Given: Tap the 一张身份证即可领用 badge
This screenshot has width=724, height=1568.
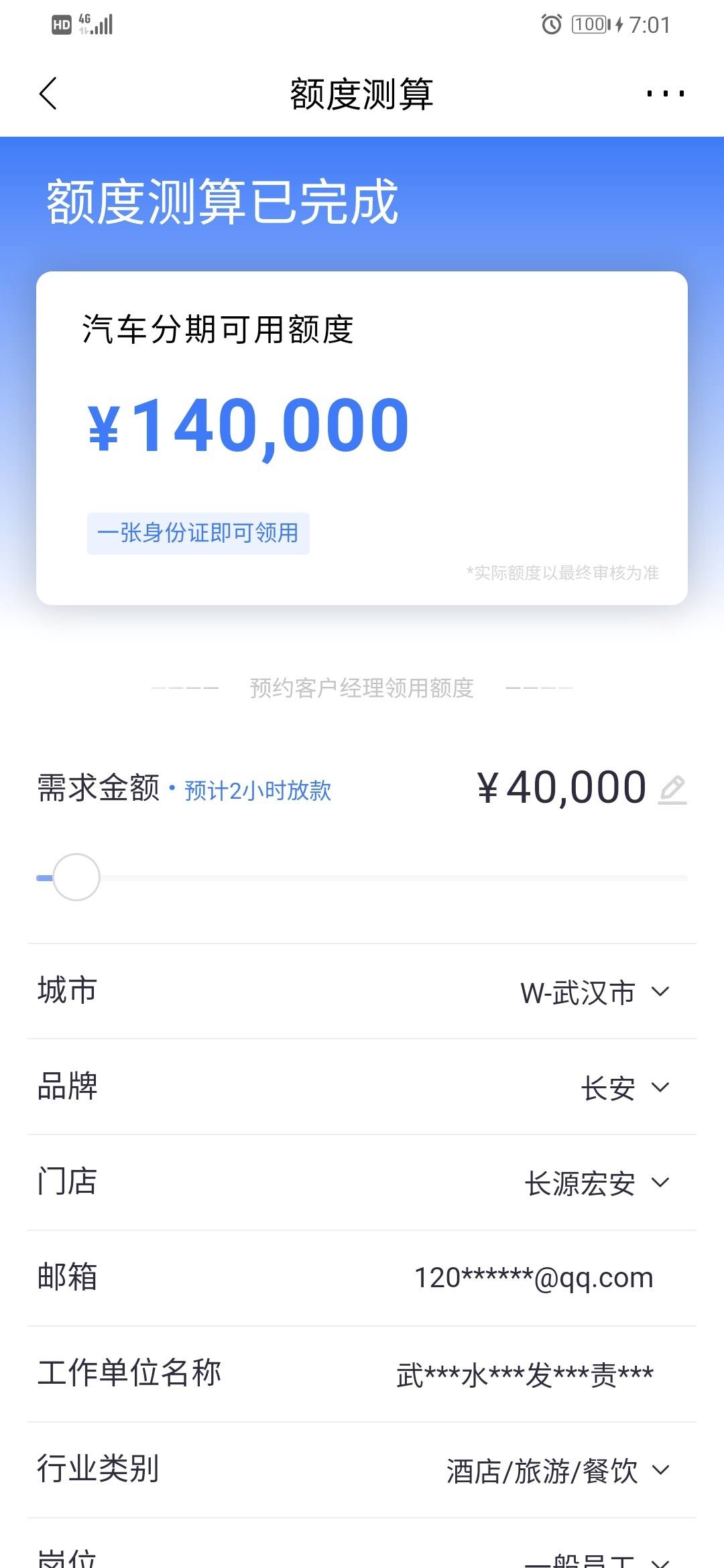Looking at the screenshot, I should pos(198,533).
